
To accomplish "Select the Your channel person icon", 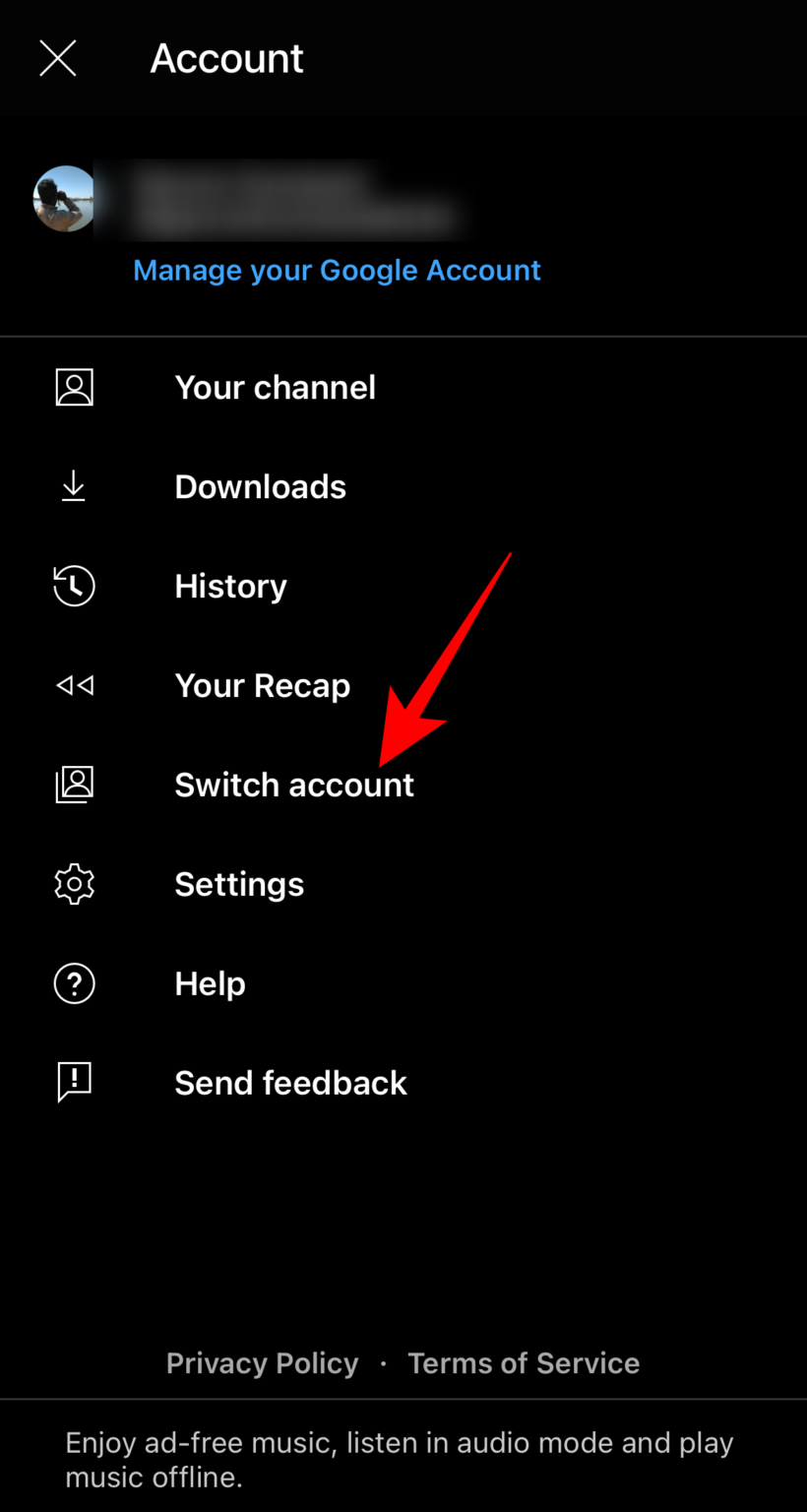I will (x=74, y=387).
